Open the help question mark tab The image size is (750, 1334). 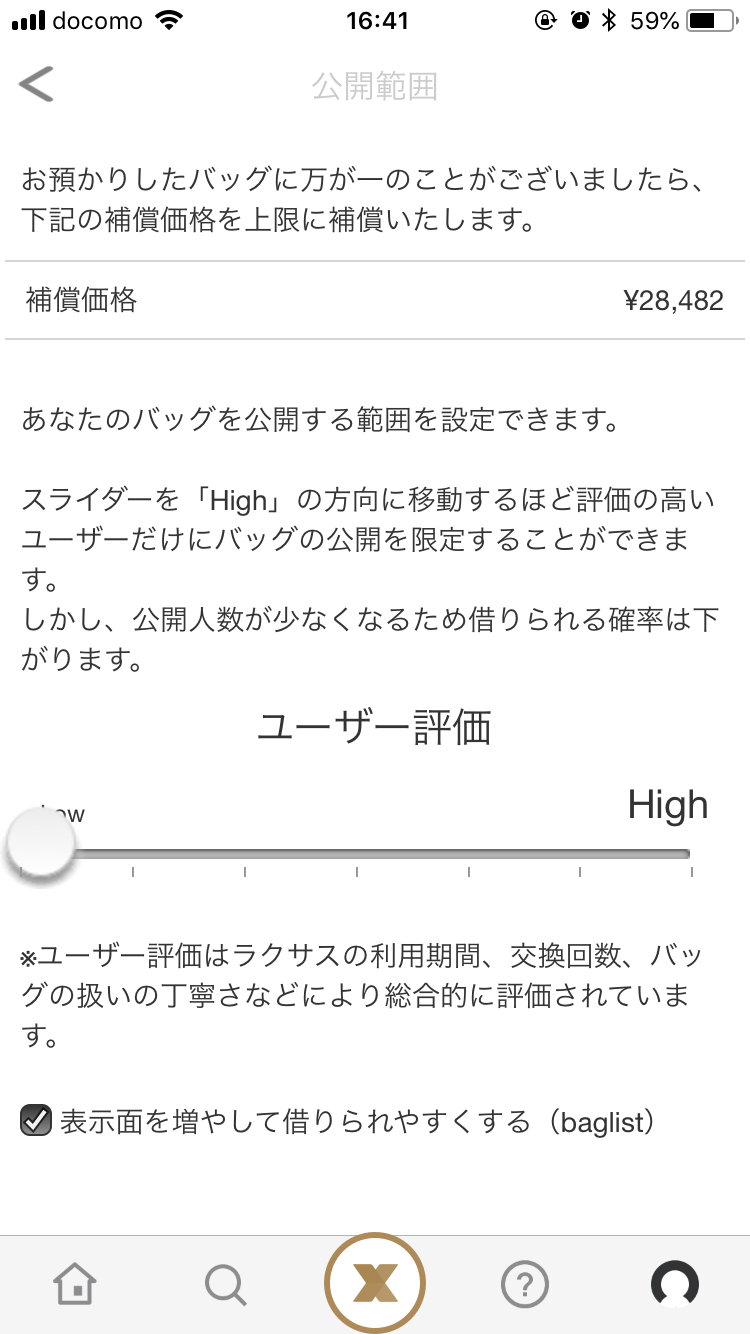(525, 1283)
